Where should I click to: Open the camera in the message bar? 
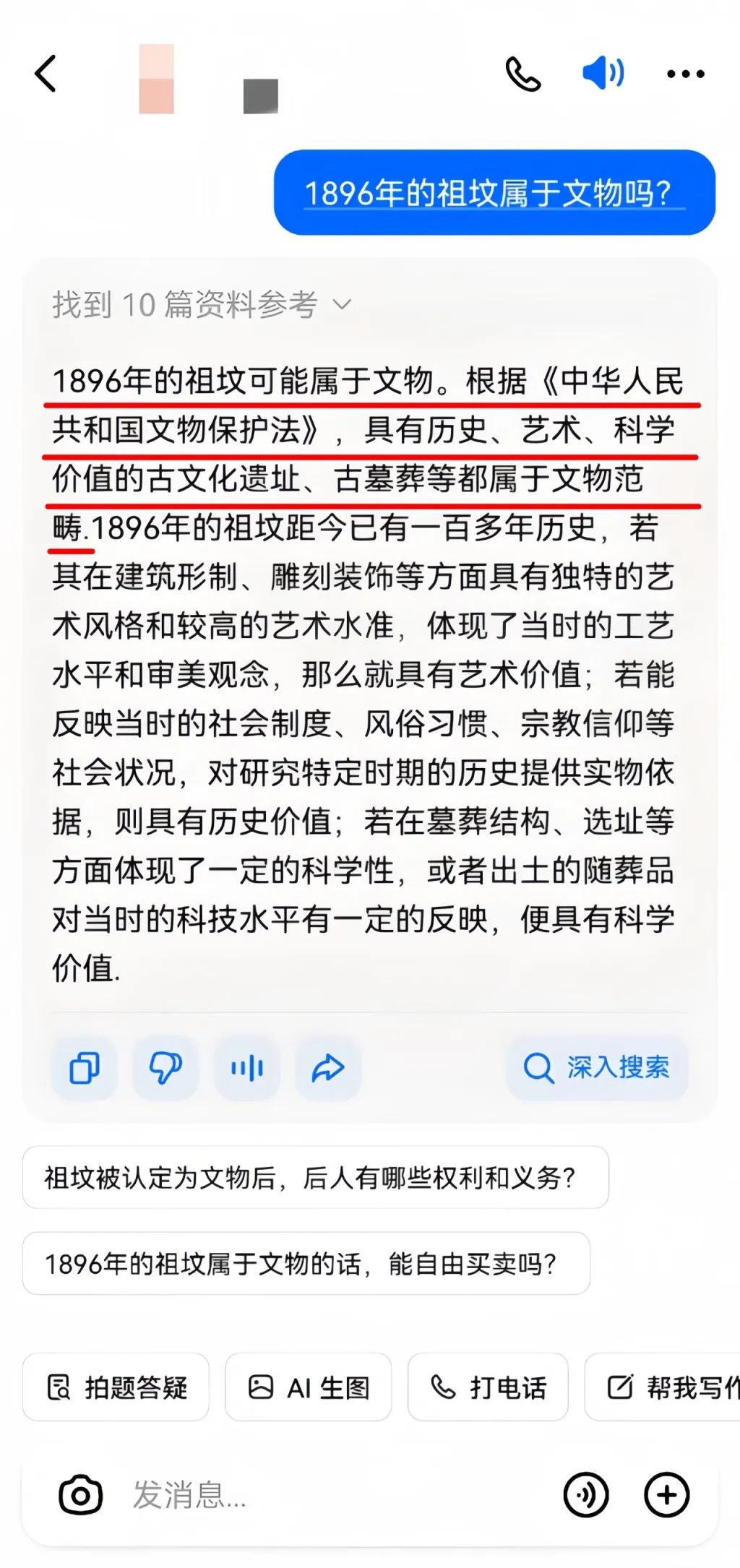tap(80, 1495)
